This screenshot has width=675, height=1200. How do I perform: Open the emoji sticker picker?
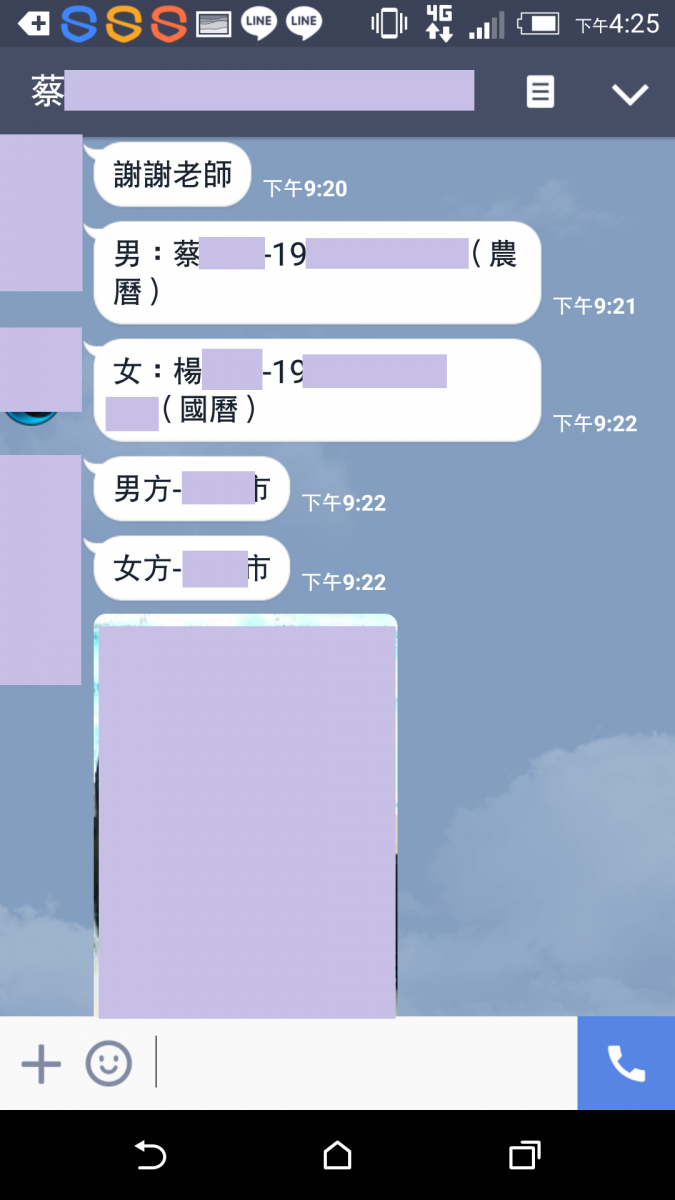[108, 1064]
